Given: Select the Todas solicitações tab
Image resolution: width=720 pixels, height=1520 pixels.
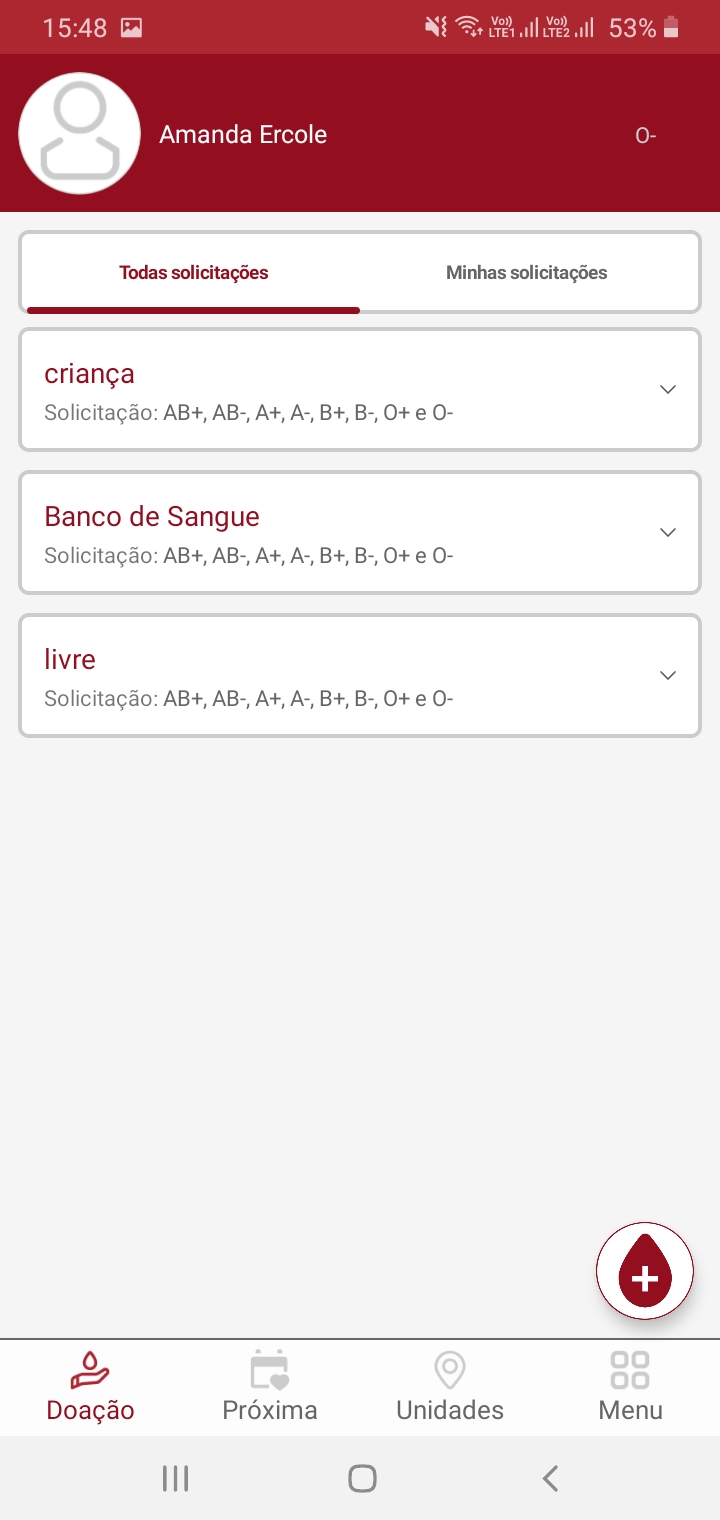Looking at the screenshot, I should coord(193,272).
